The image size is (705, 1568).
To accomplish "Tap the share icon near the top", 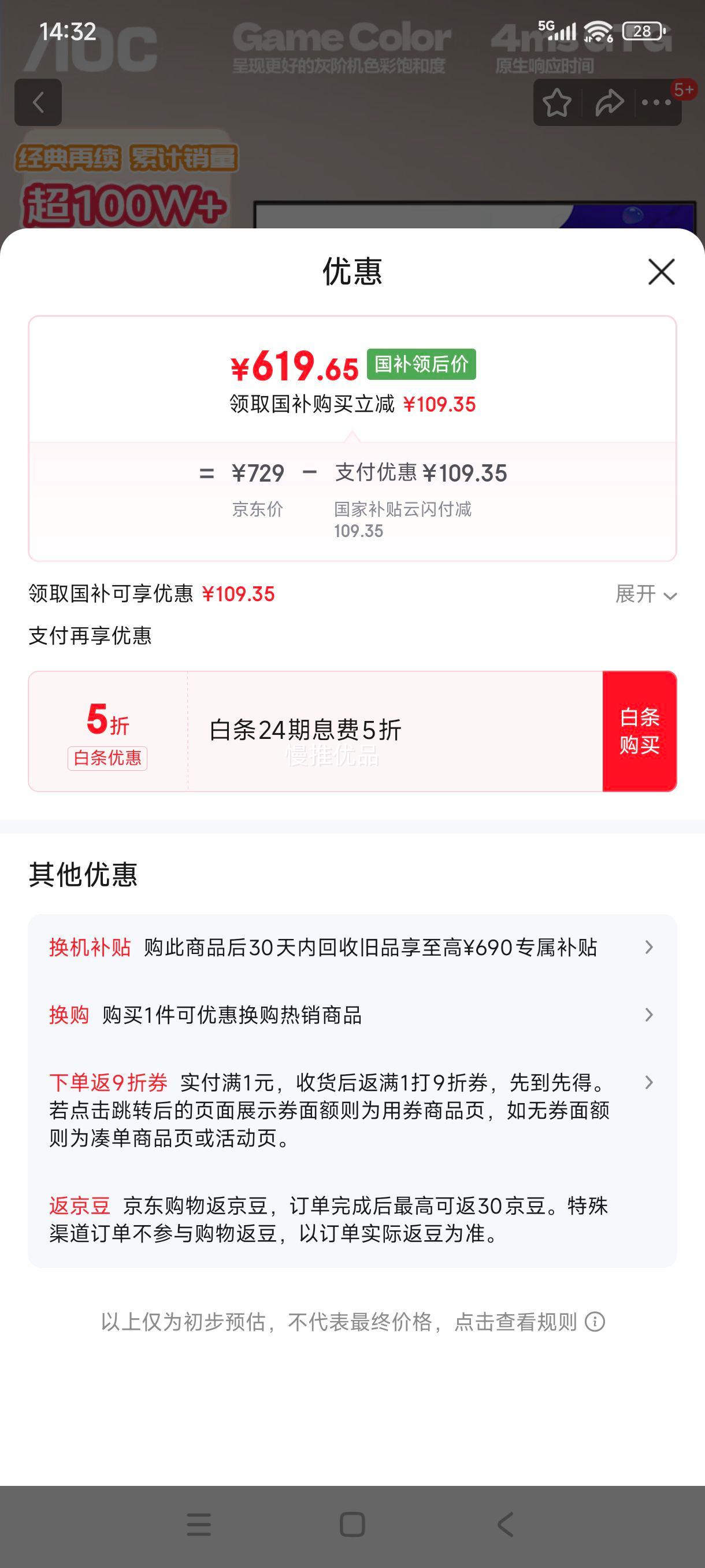I will pyautogui.click(x=608, y=102).
